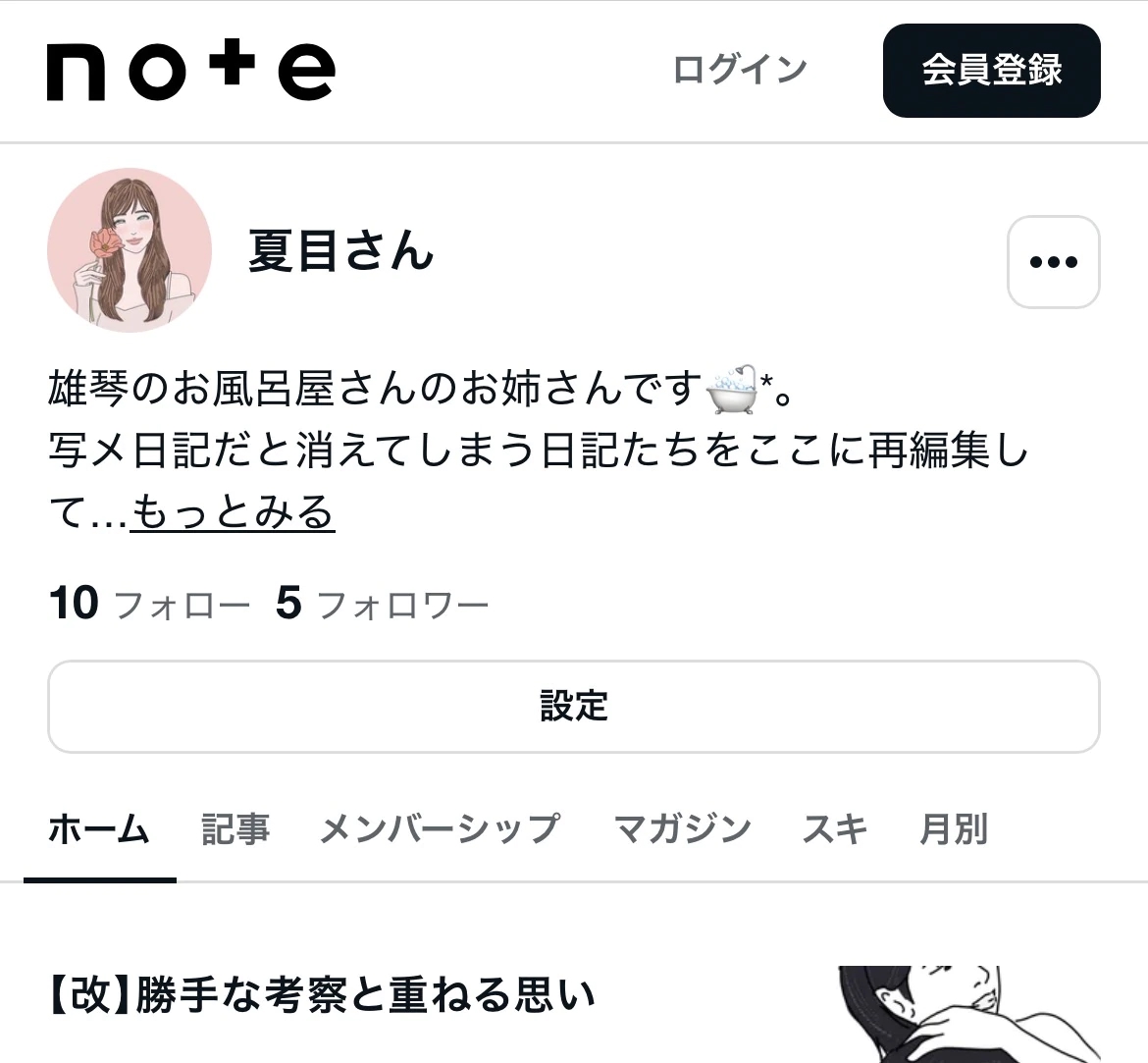The image size is (1148, 1063).
Task: View the スキ tab
Action: 835,830
